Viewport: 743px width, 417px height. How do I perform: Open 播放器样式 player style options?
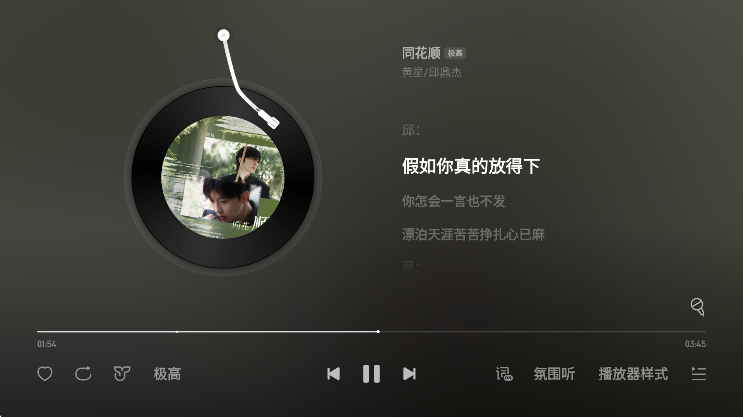coord(633,374)
